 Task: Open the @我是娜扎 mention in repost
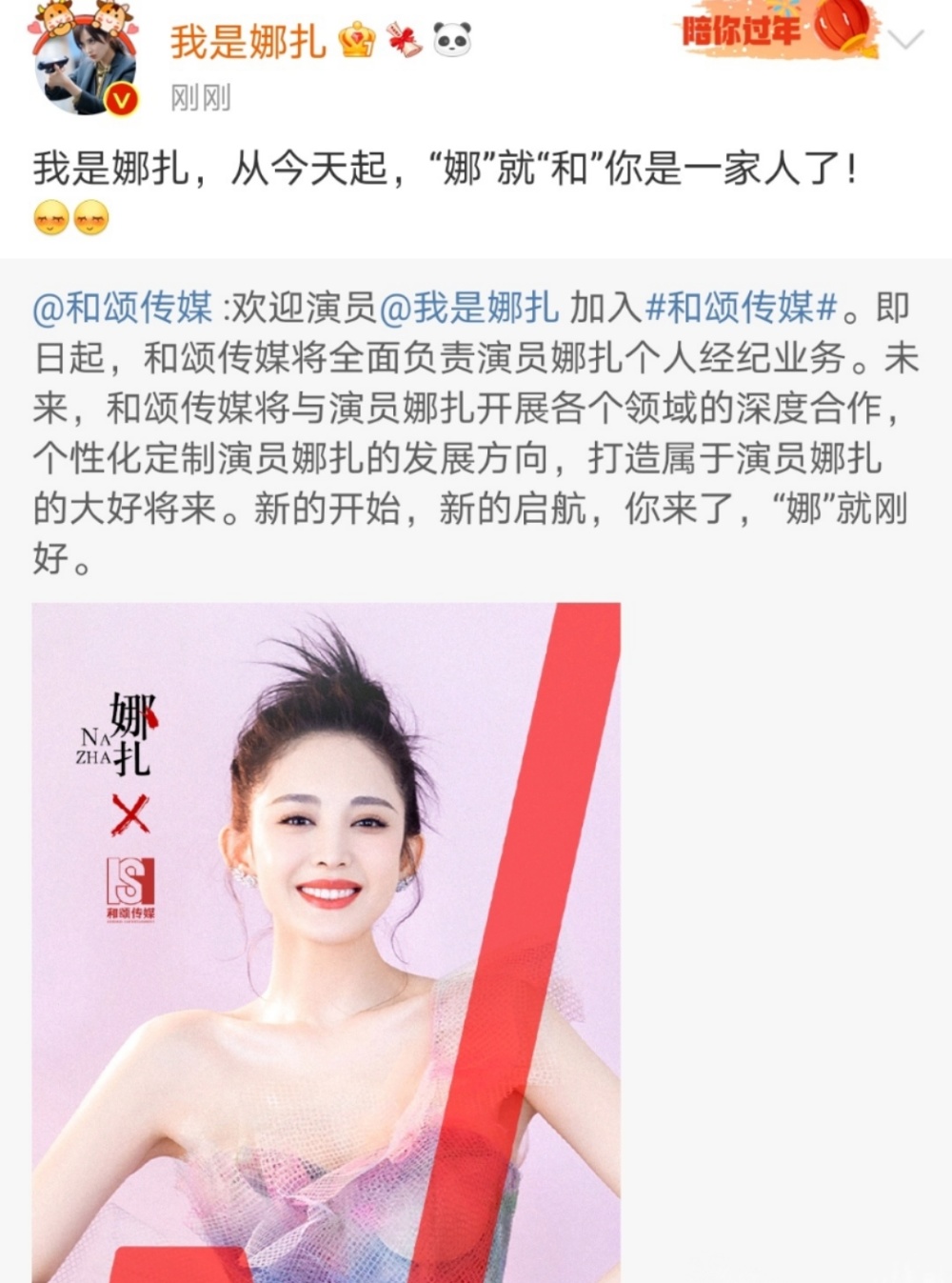click(x=469, y=308)
